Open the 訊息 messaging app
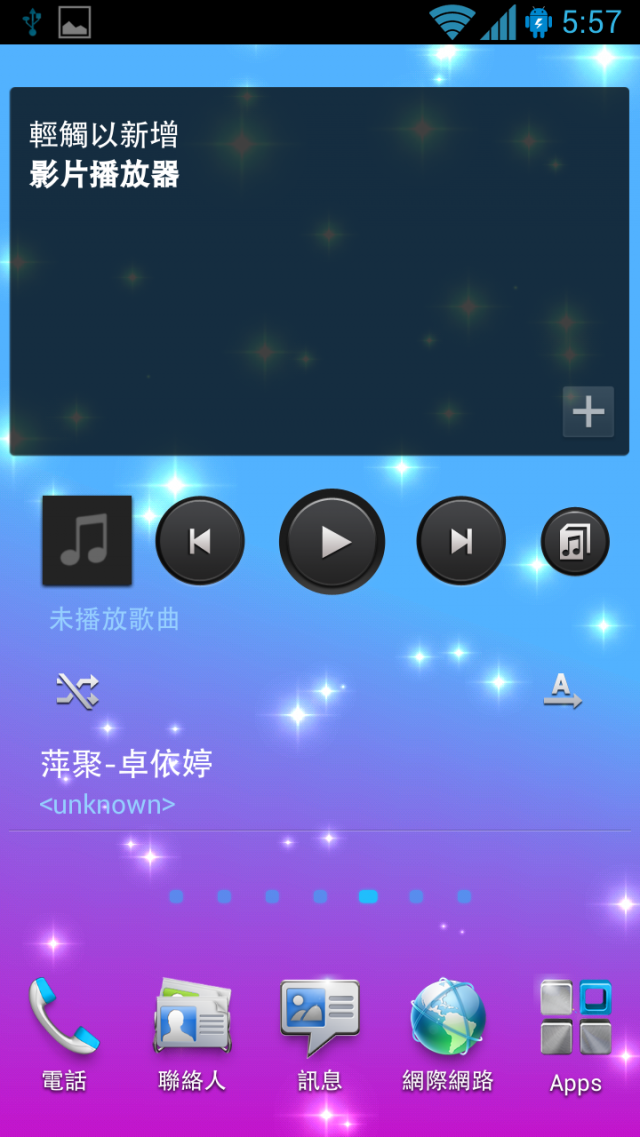This screenshot has width=640, height=1138. pyautogui.click(x=320, y=1035)
